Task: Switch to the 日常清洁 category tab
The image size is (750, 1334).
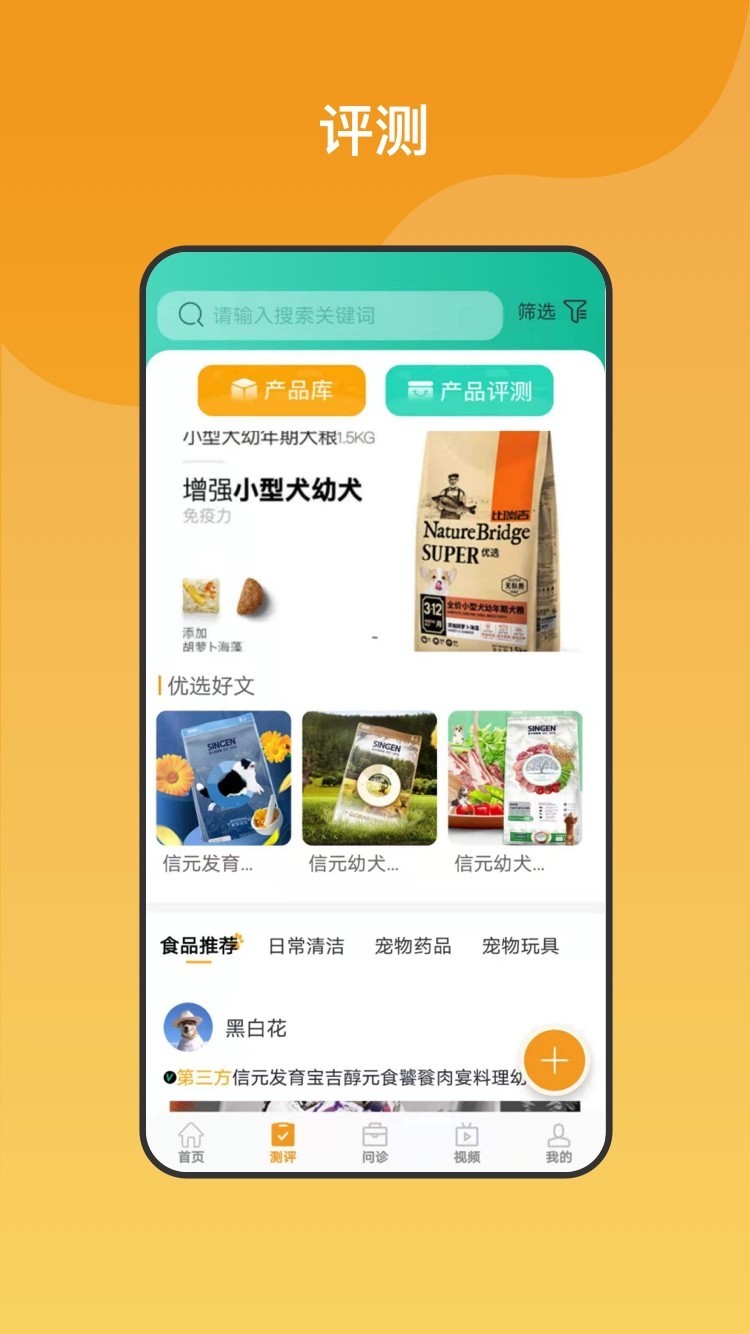Action: click(306, 946)
